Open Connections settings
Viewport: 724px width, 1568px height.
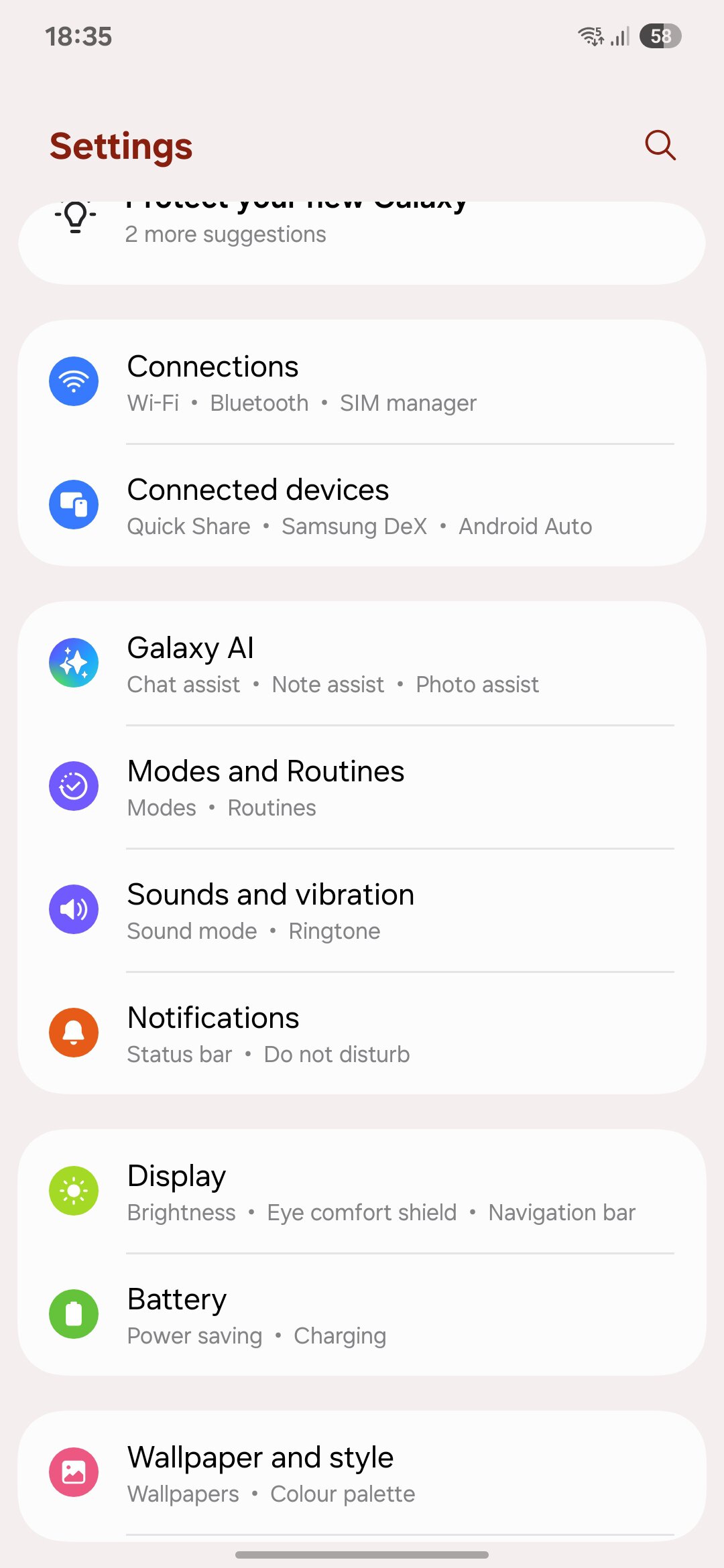(362, 383)
